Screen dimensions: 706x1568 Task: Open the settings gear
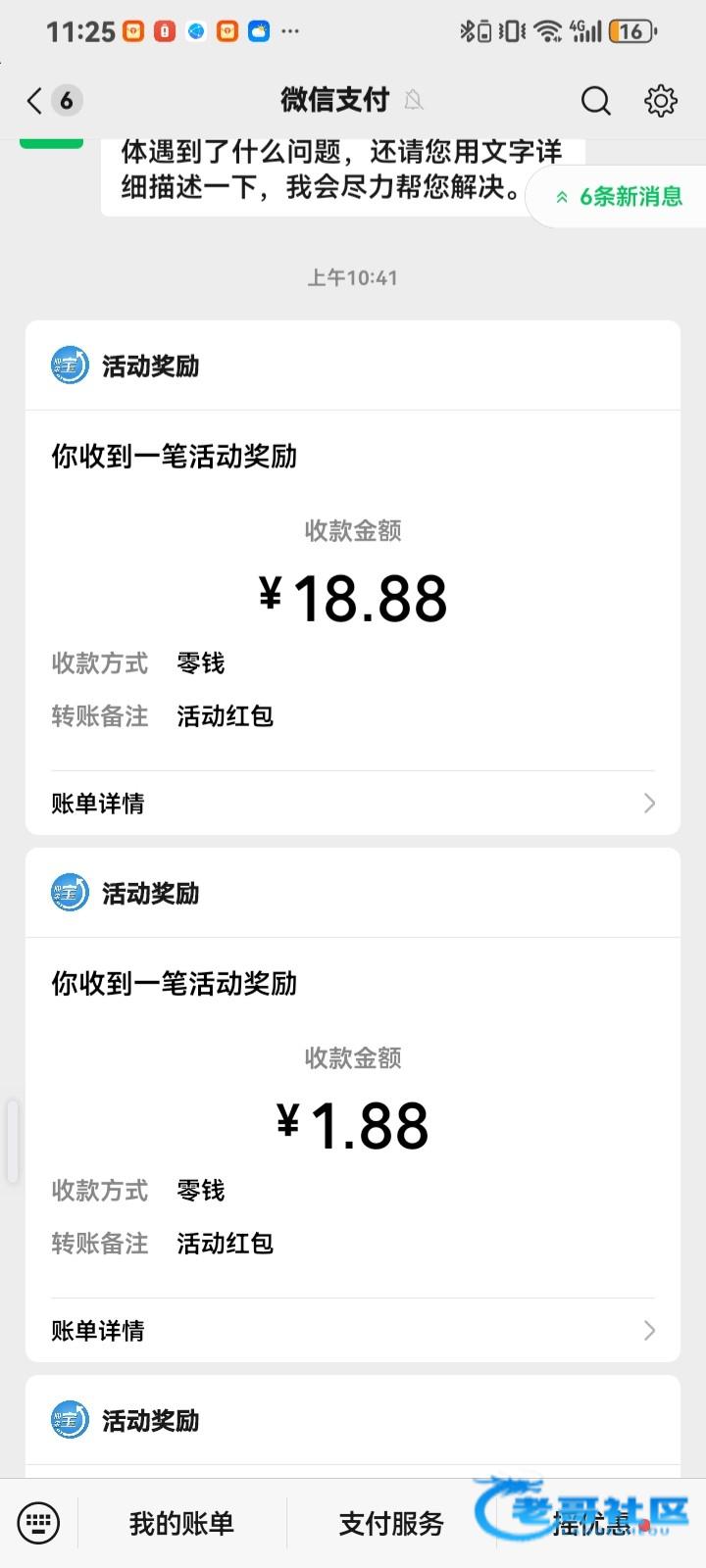coord(660,100)
